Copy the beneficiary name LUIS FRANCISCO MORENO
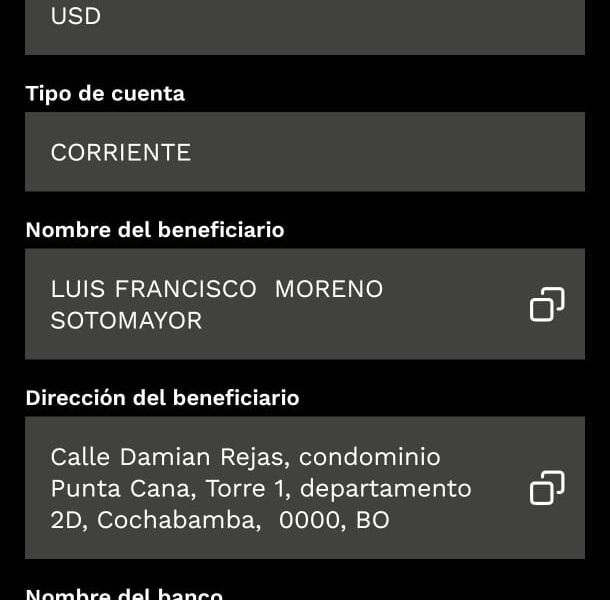This screenshot has width=610, height=600. pyautogui.click(x=547, y=304)
